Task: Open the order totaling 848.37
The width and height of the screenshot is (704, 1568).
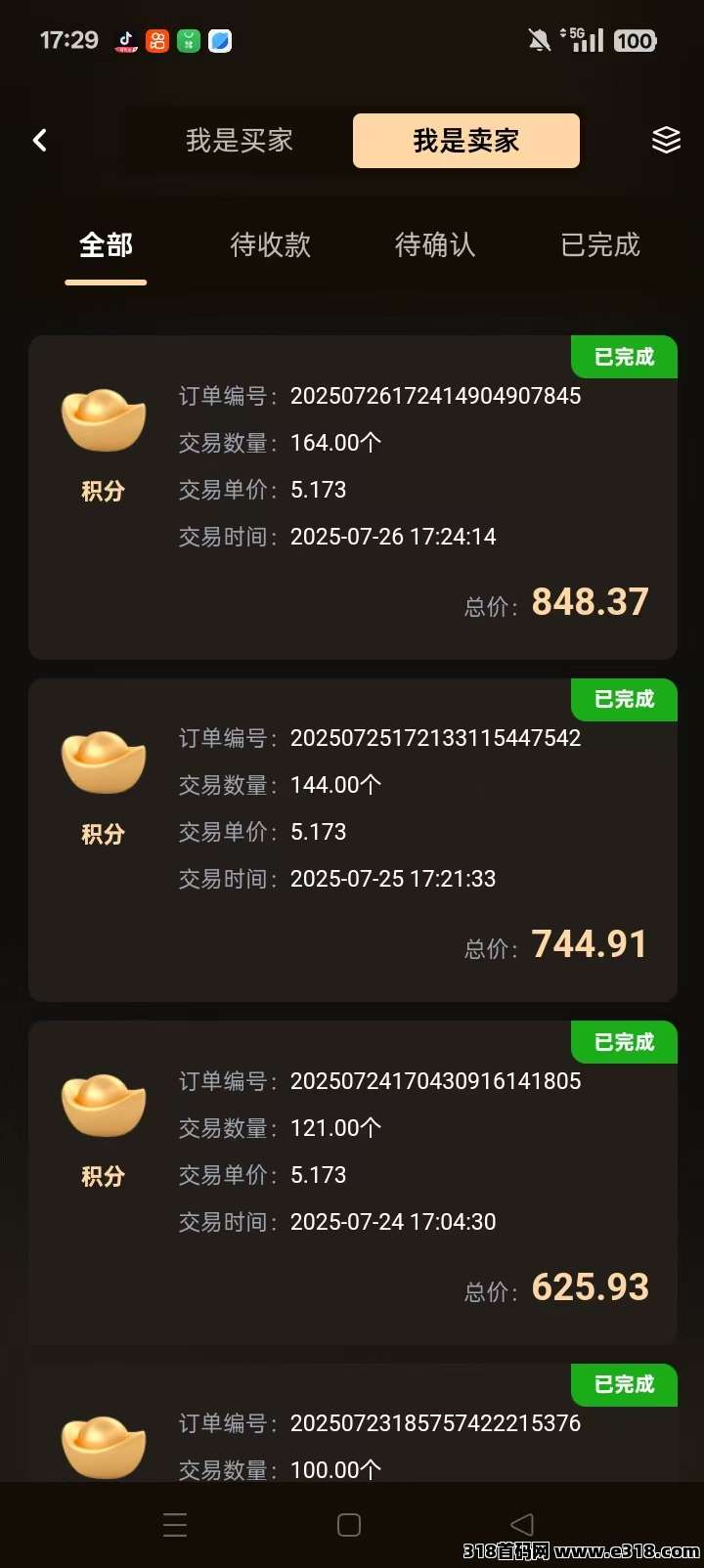Action: click(352, 498)
